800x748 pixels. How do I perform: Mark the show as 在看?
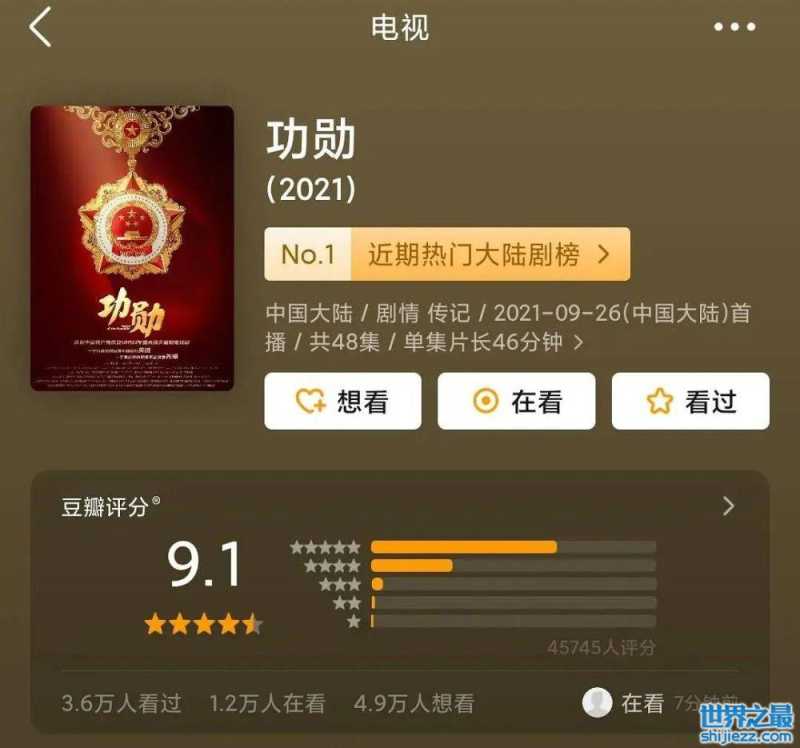click(x=516, y=401)
